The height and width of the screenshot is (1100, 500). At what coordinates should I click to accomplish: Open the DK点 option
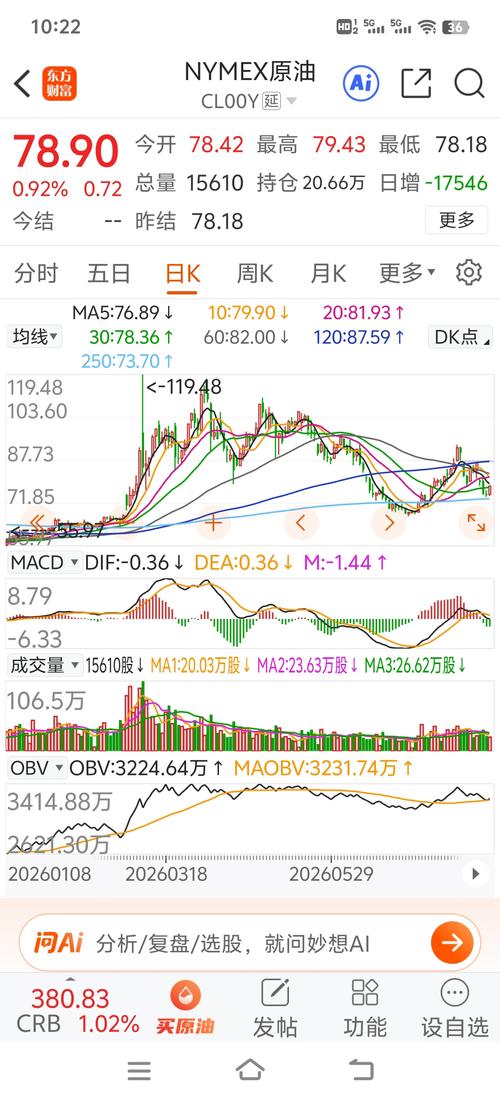click(x=460, y=337)
